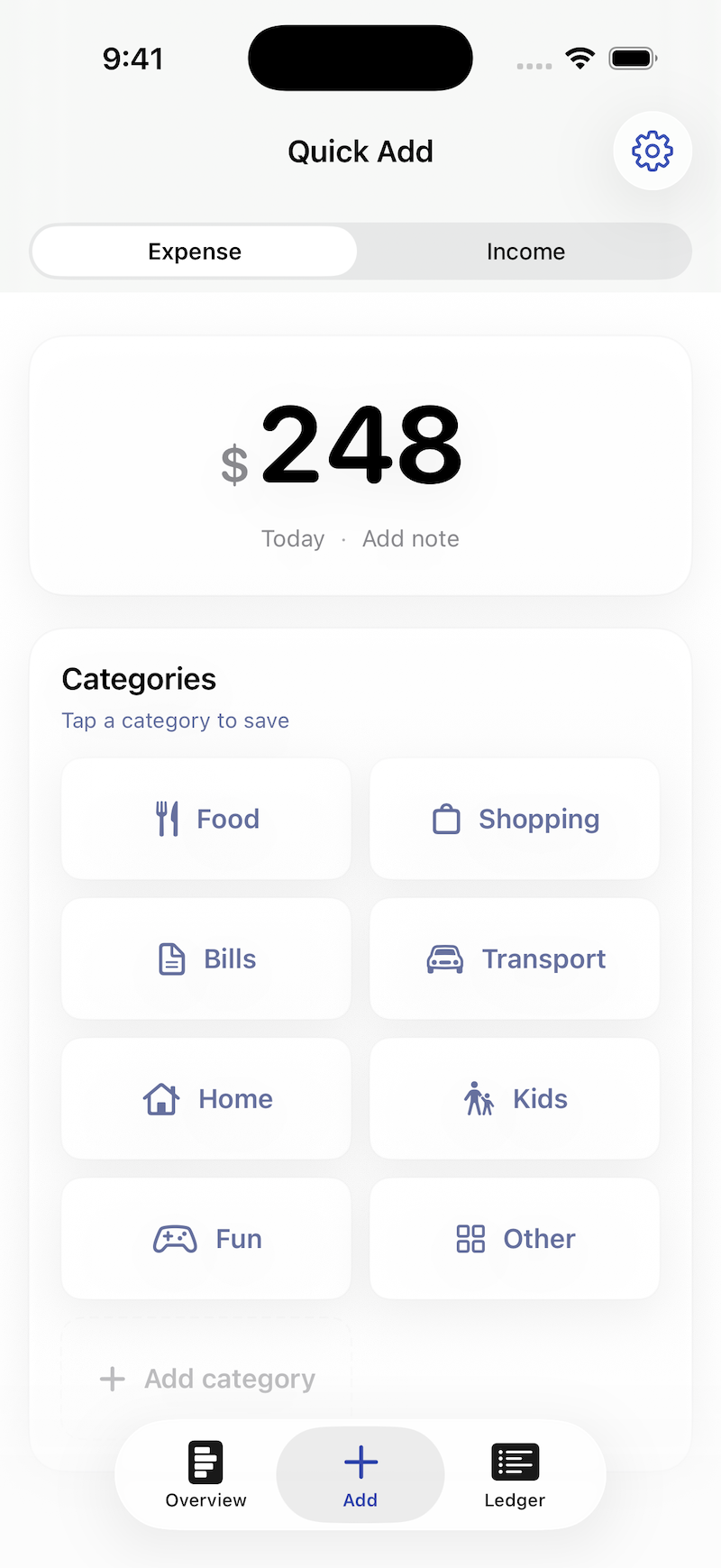Pick the Transport category

point(515,958)
